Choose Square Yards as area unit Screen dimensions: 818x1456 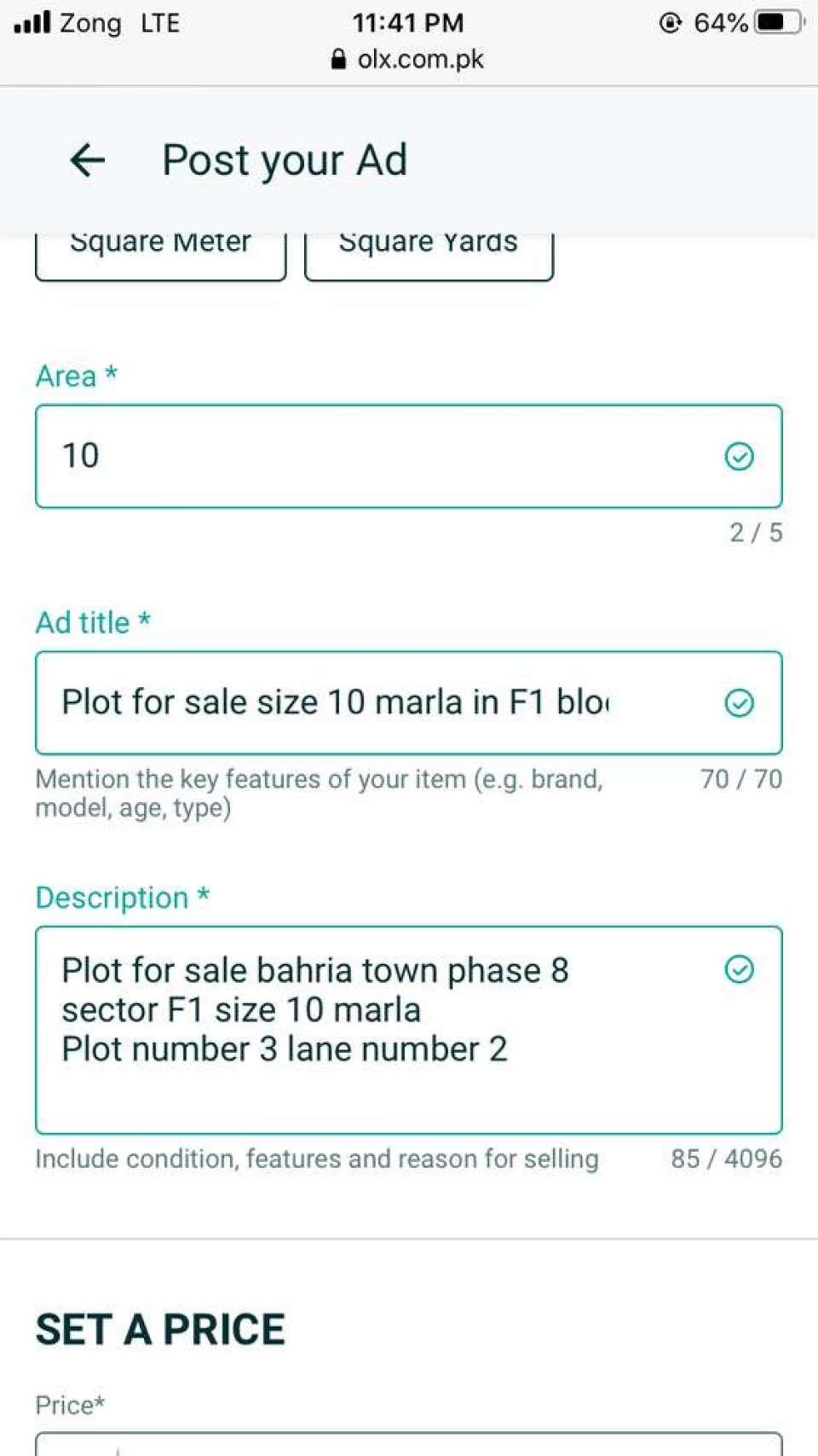click(429, 253)
